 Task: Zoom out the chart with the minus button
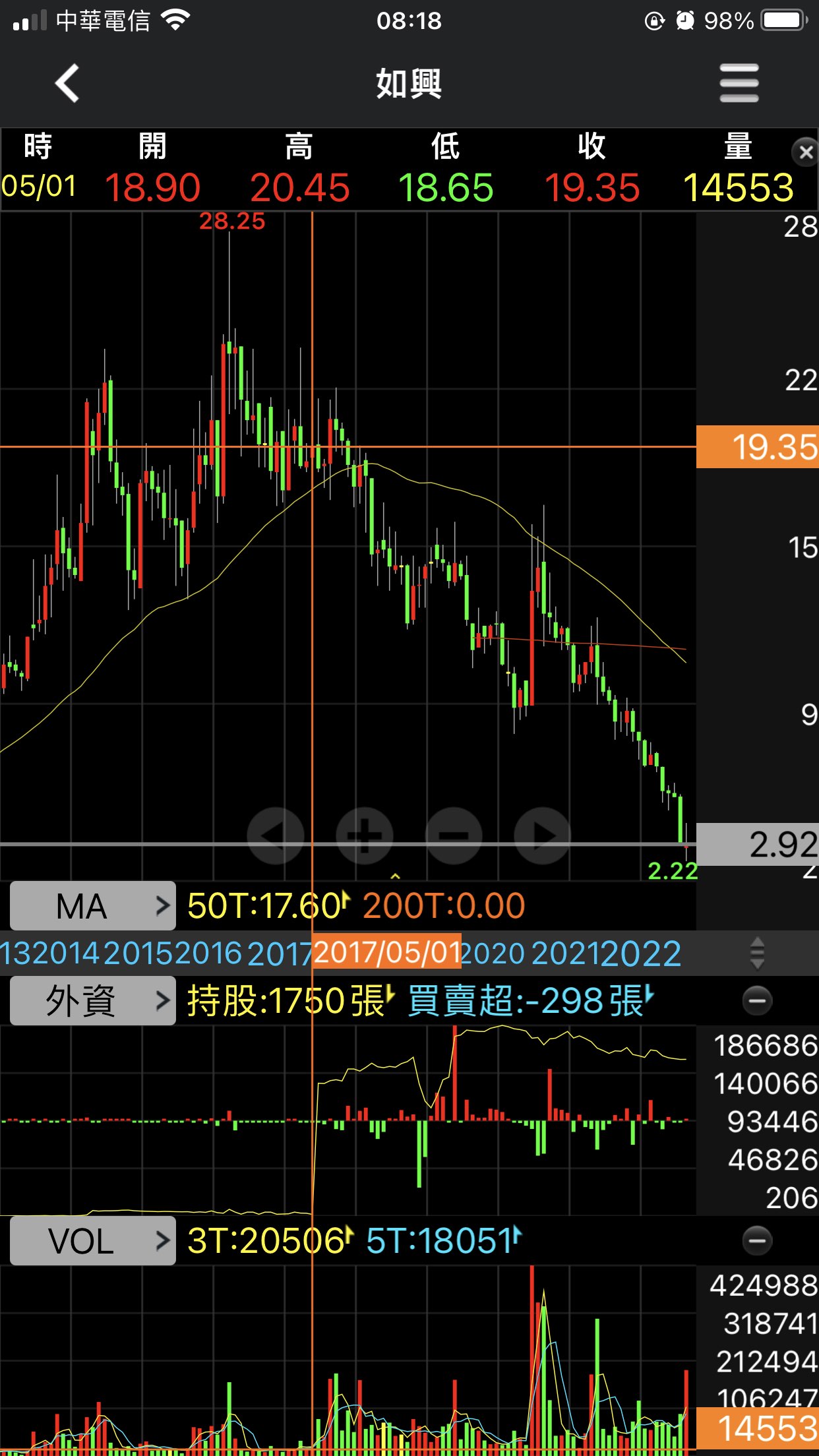[x=454, y=835]
